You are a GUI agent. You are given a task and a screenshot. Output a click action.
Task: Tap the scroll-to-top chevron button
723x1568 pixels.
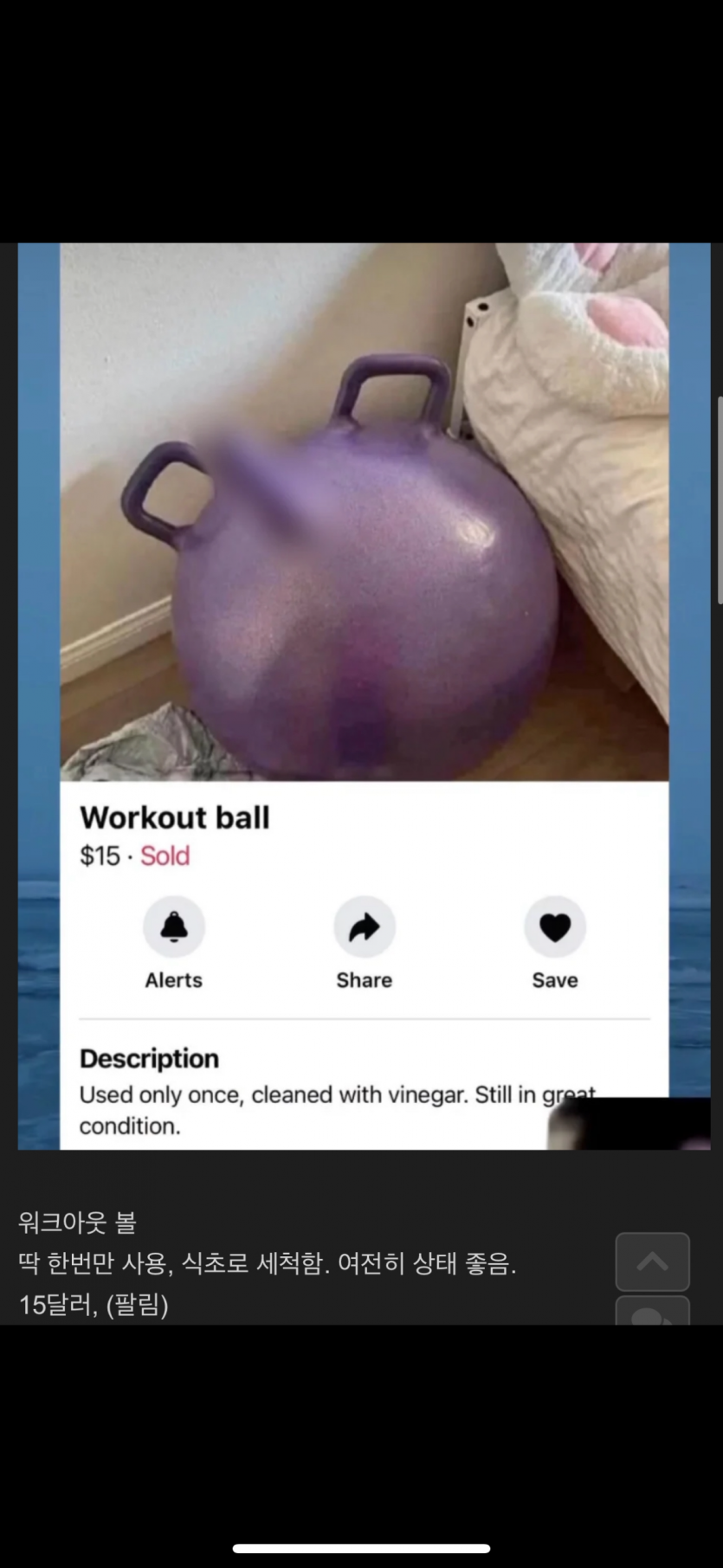coord(652,1261)
